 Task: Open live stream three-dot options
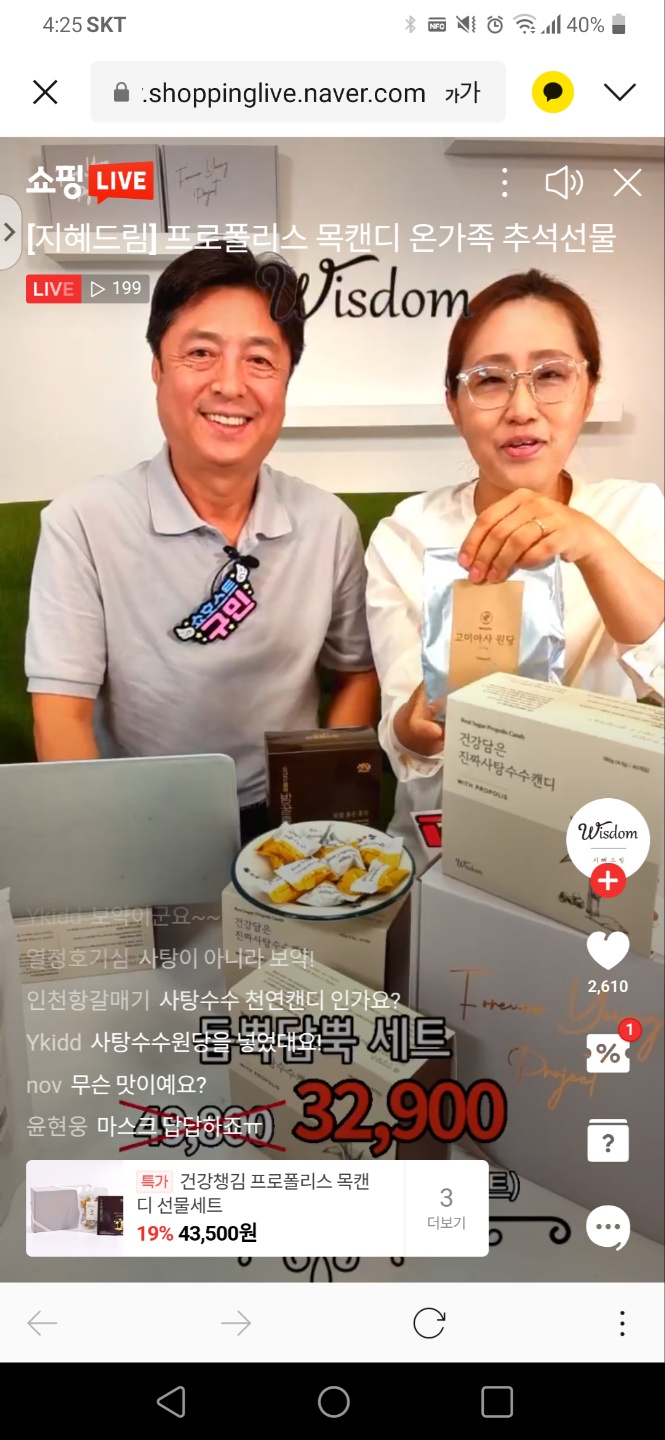tap(505, 183)
